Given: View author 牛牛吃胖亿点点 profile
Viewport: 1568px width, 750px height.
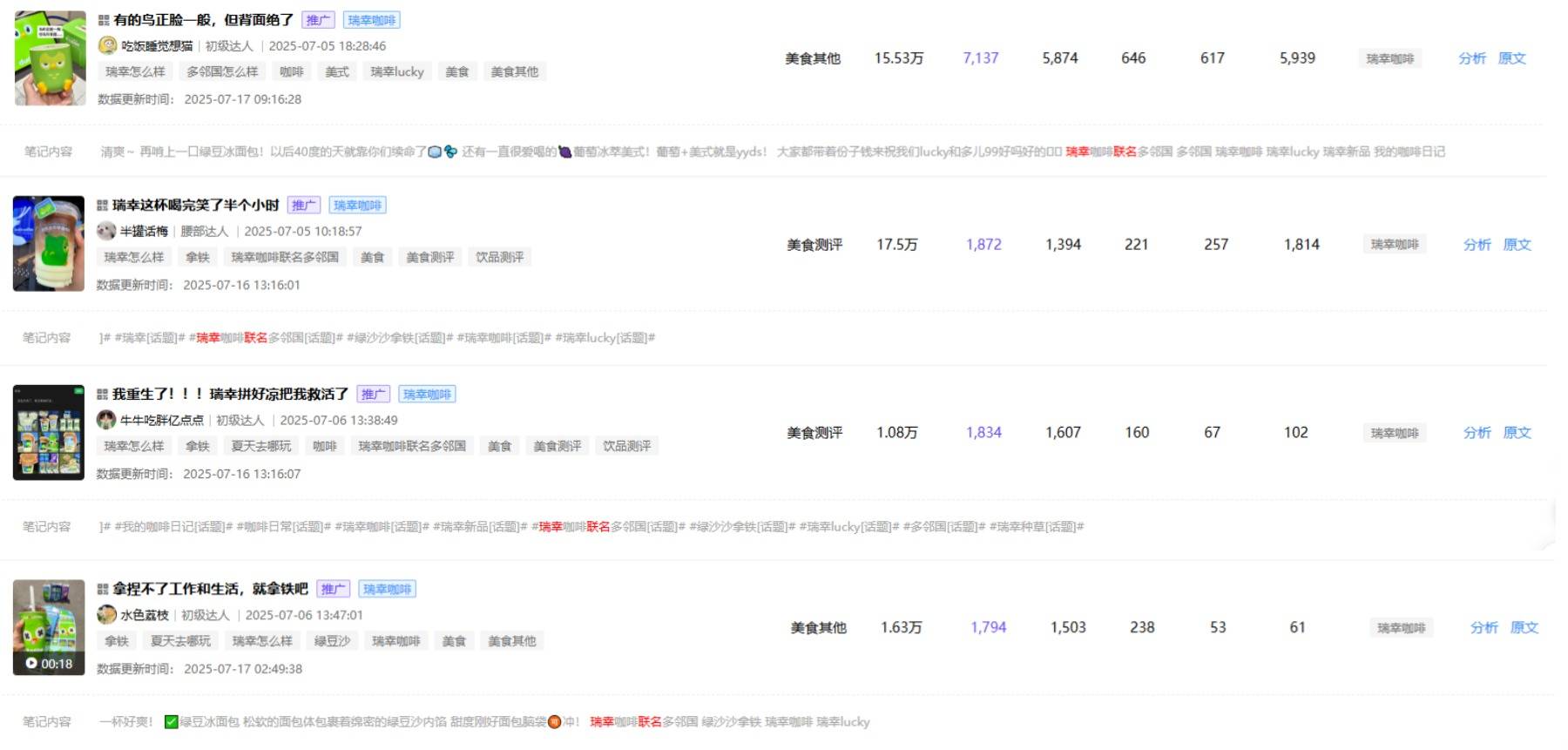Looking at the screenshot, I should coord(161,420).
